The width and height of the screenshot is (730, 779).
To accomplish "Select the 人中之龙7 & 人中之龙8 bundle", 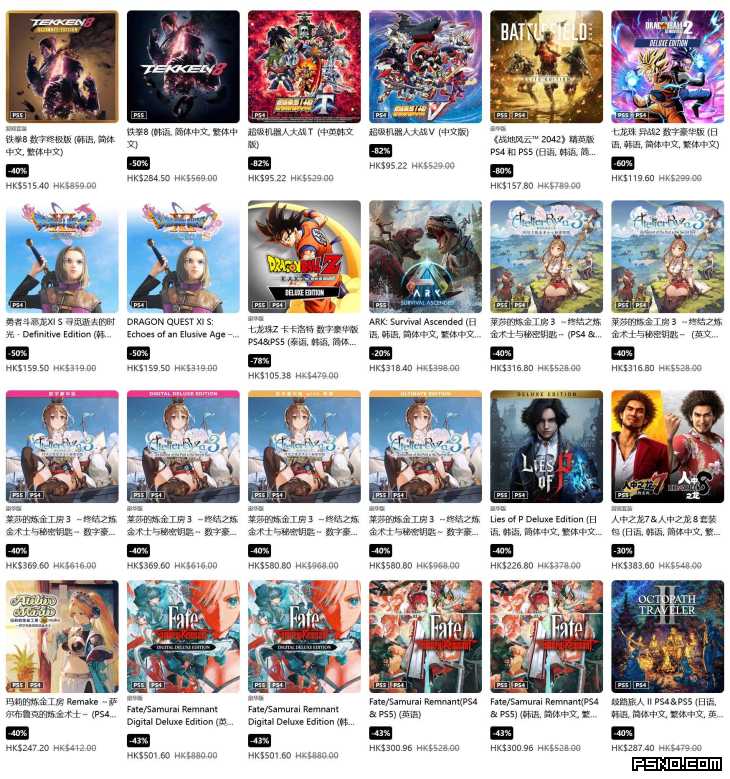I will (x=668, y=446).
